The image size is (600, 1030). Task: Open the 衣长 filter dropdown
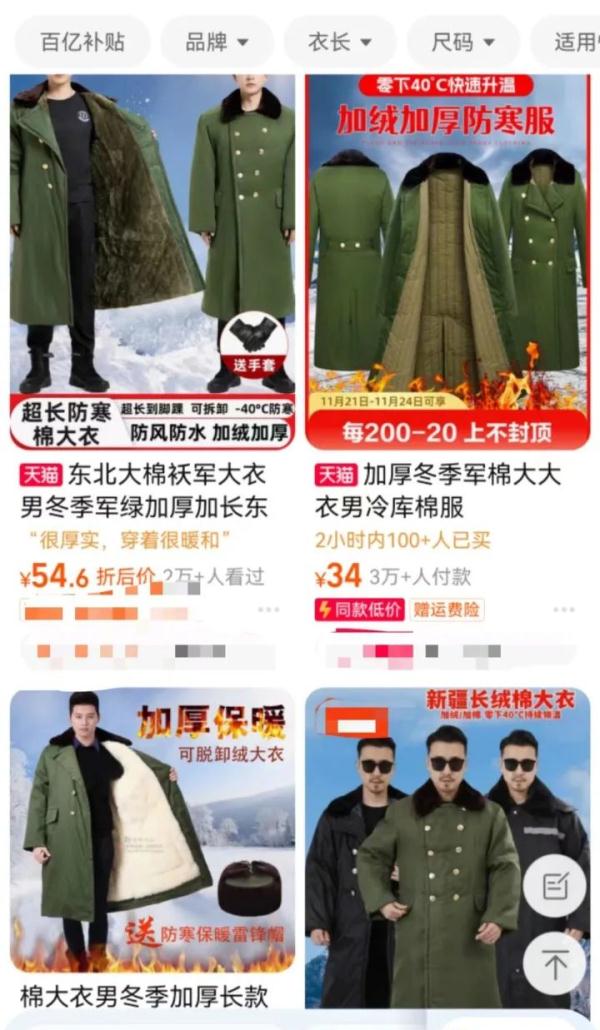point(340,42)
